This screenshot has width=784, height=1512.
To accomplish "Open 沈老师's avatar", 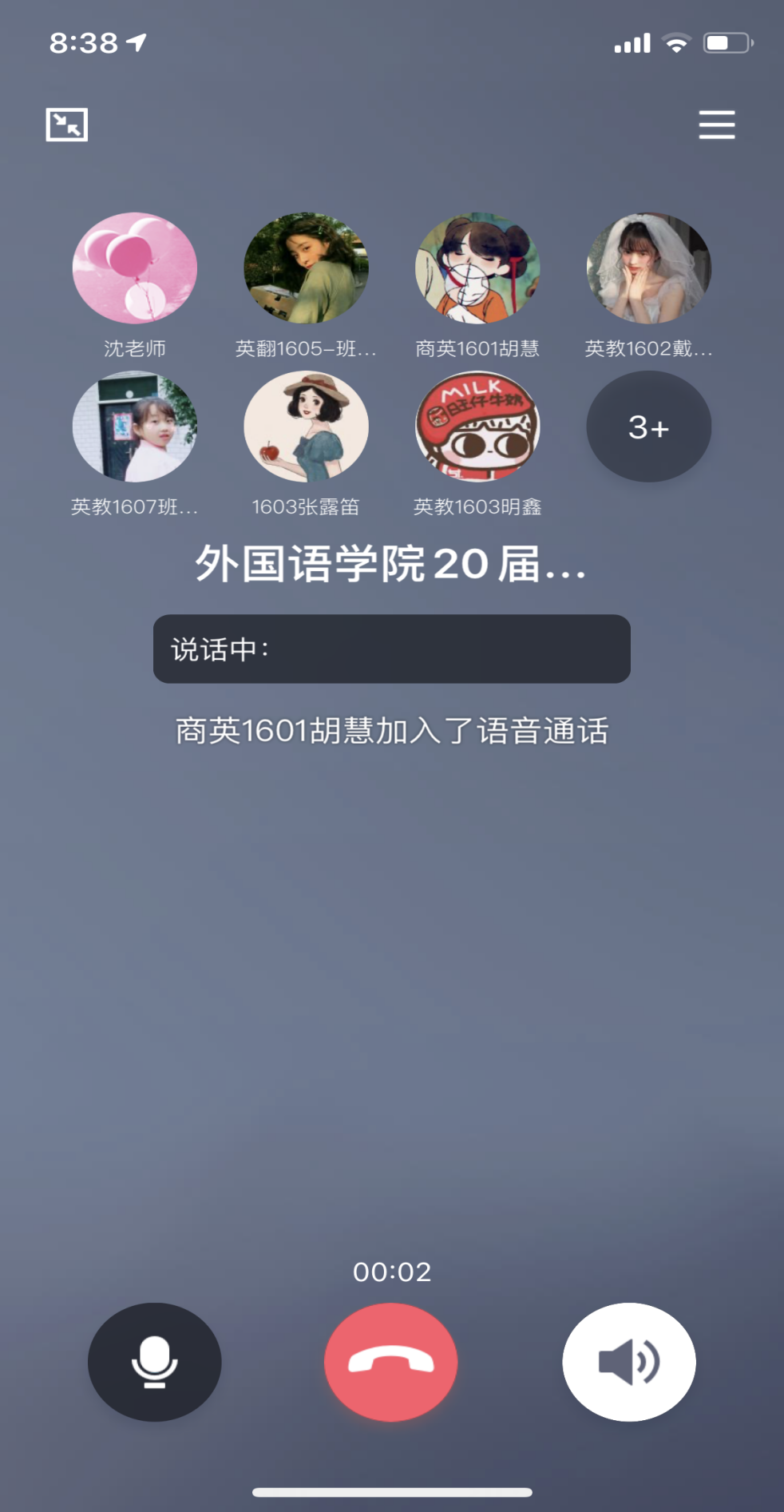I will 135,268.
